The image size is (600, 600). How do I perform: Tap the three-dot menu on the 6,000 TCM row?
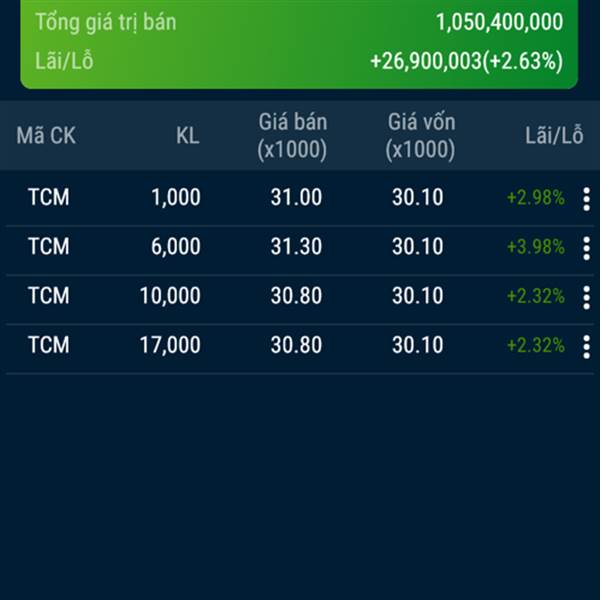[x=586, y=247]
